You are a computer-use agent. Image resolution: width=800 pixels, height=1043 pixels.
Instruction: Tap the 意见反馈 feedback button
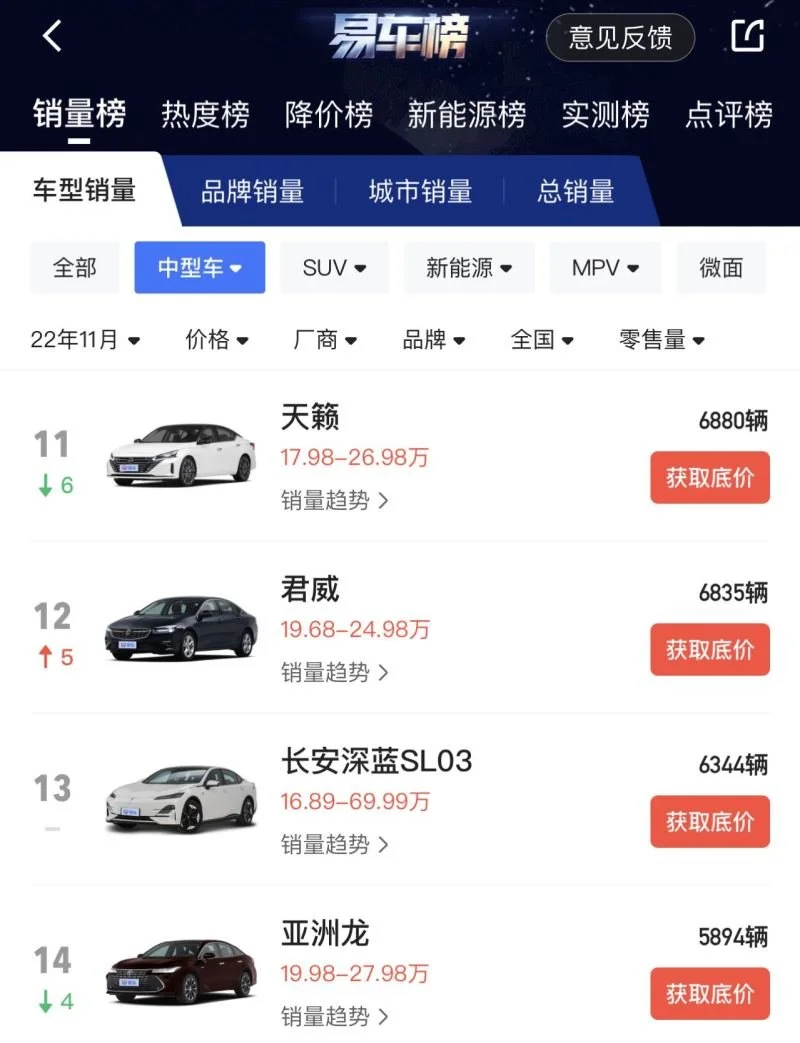[620, 38]
